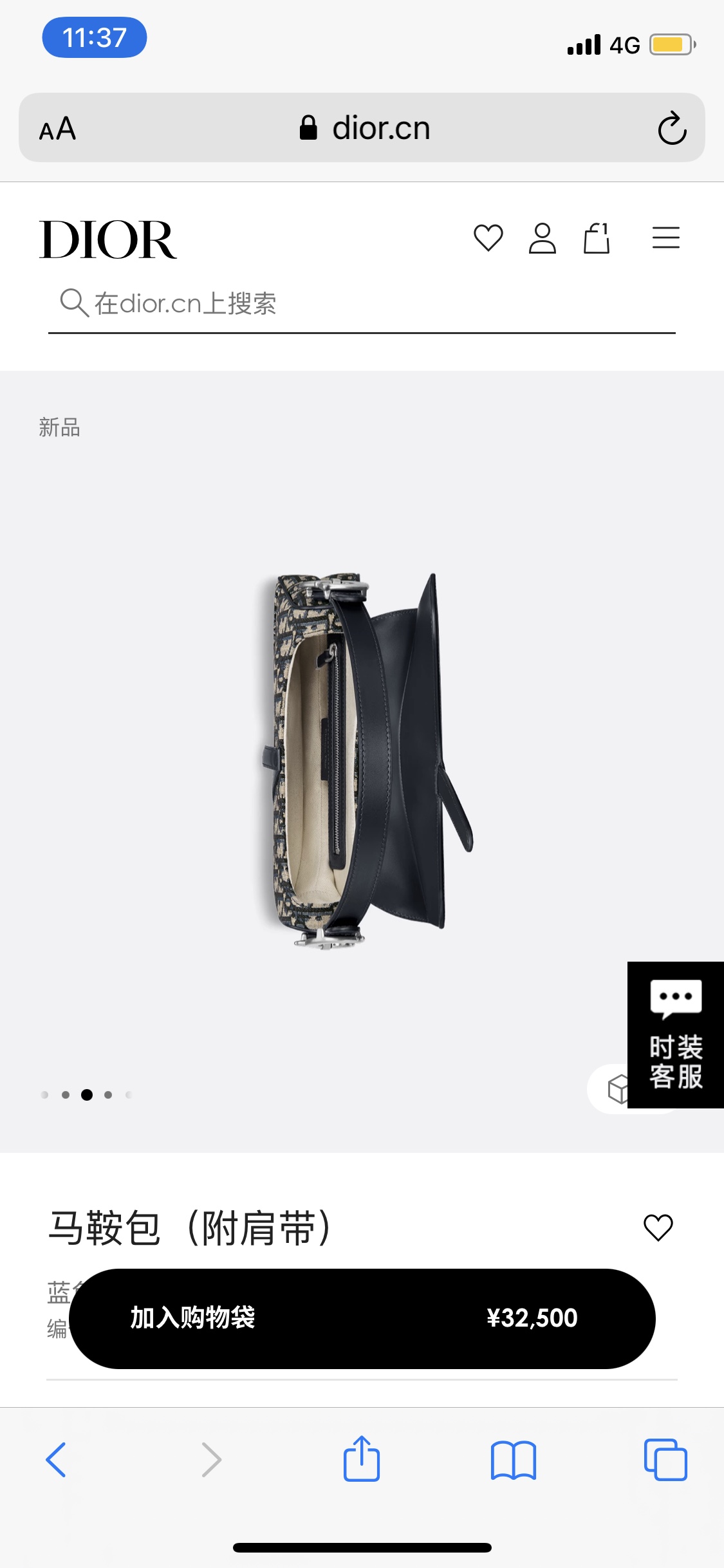
Task: Open 时装客服 customer service chat
Action: coord(676,1034)
